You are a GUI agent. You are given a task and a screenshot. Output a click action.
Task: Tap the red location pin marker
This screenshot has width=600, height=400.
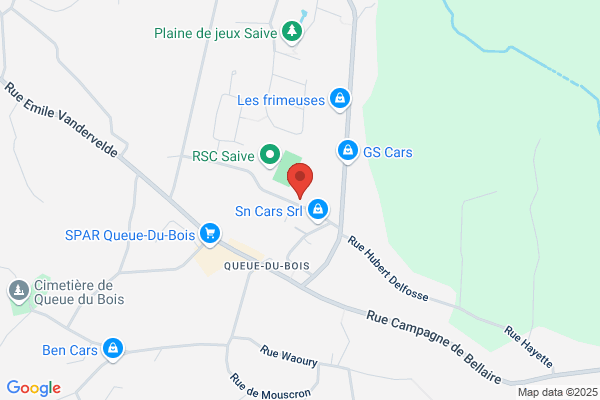point(300,180)
